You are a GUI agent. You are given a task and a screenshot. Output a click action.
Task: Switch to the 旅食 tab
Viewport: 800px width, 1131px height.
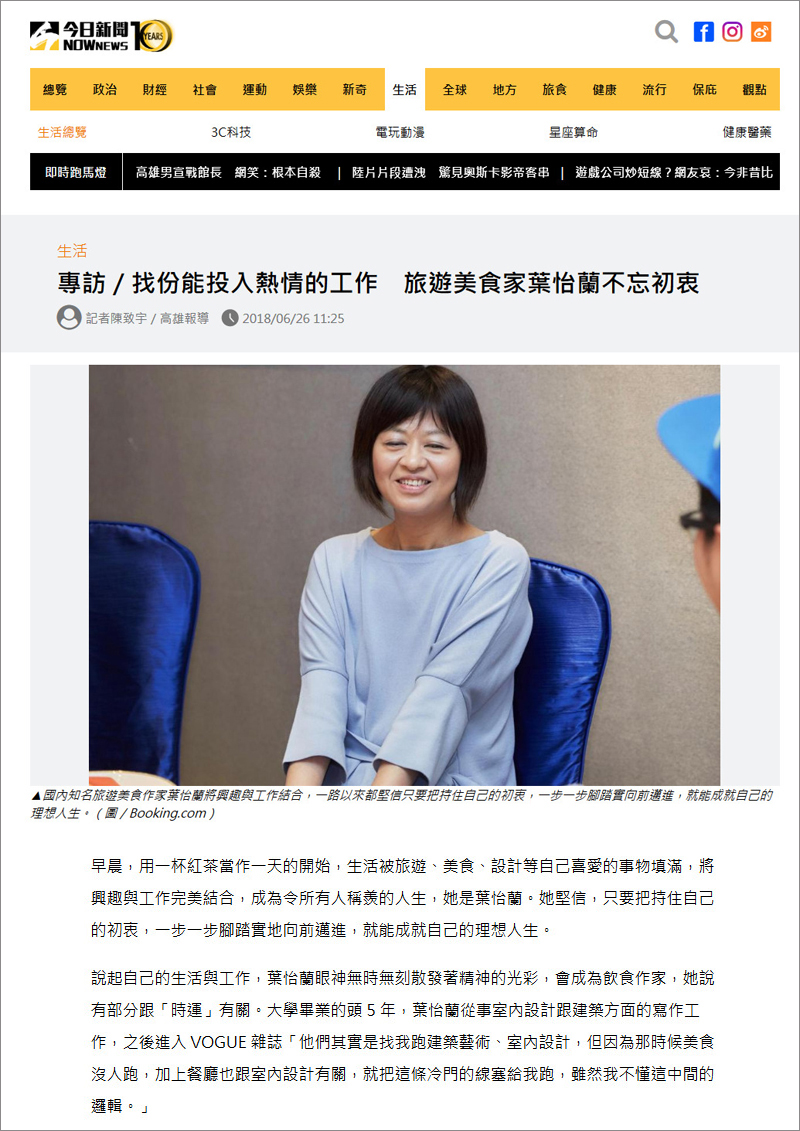(555, 89)
